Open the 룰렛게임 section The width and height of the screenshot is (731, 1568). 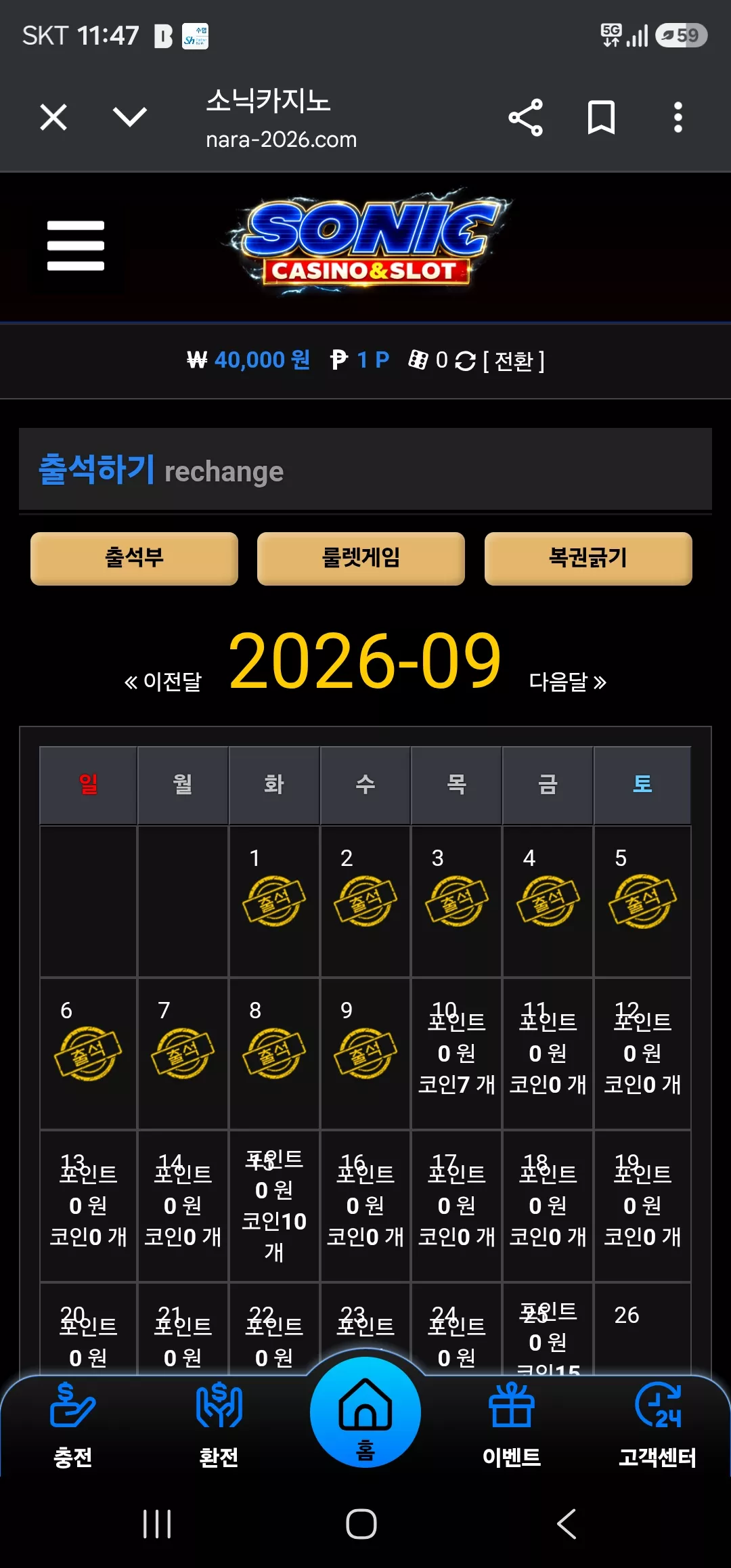pyautogui.click(x=361, y=558)
